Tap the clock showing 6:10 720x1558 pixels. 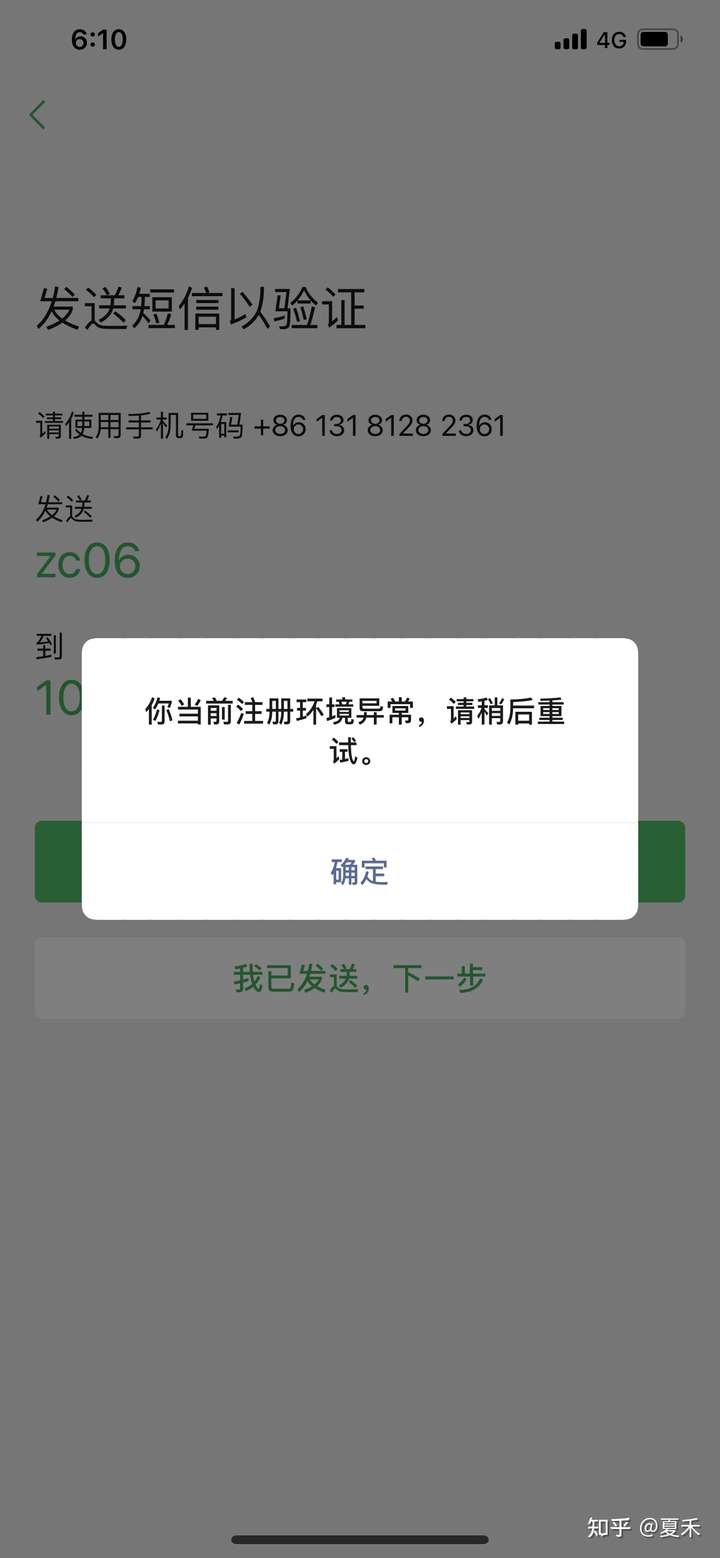(100, 39)
